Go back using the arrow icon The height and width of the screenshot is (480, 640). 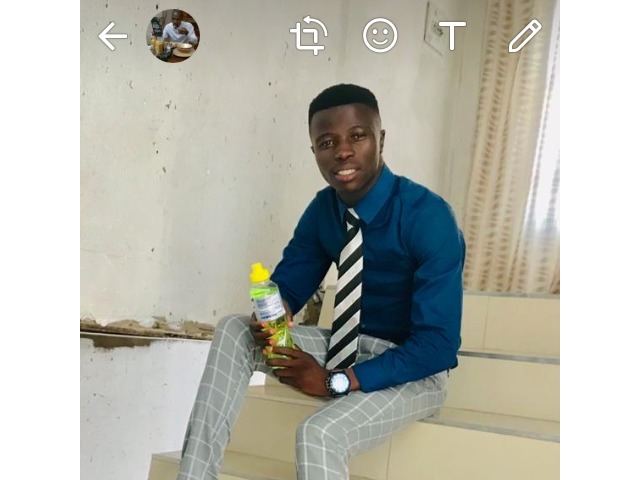[x=112, y=36]
